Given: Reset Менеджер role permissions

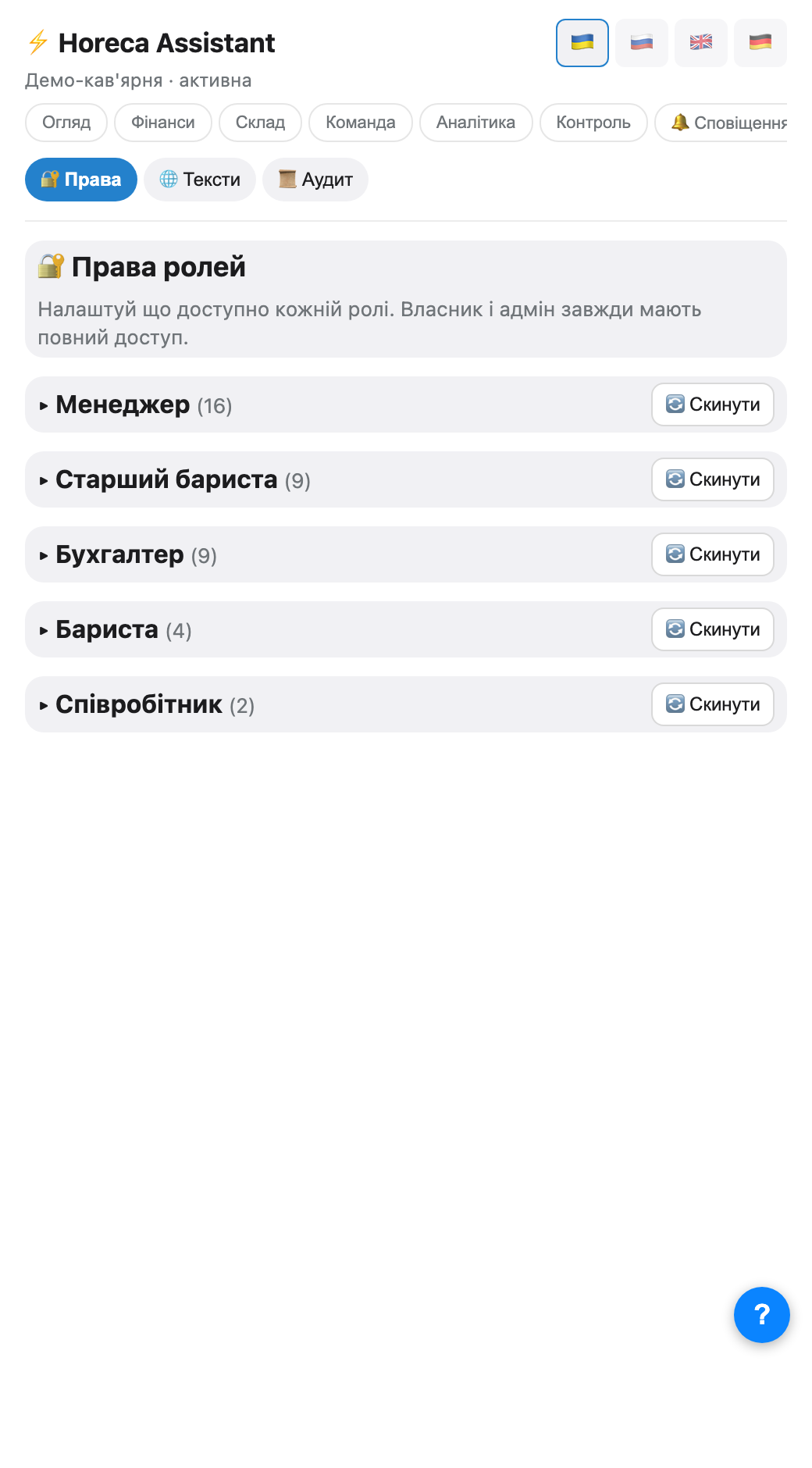Looking at the screenshot, I should pos(713,404).
